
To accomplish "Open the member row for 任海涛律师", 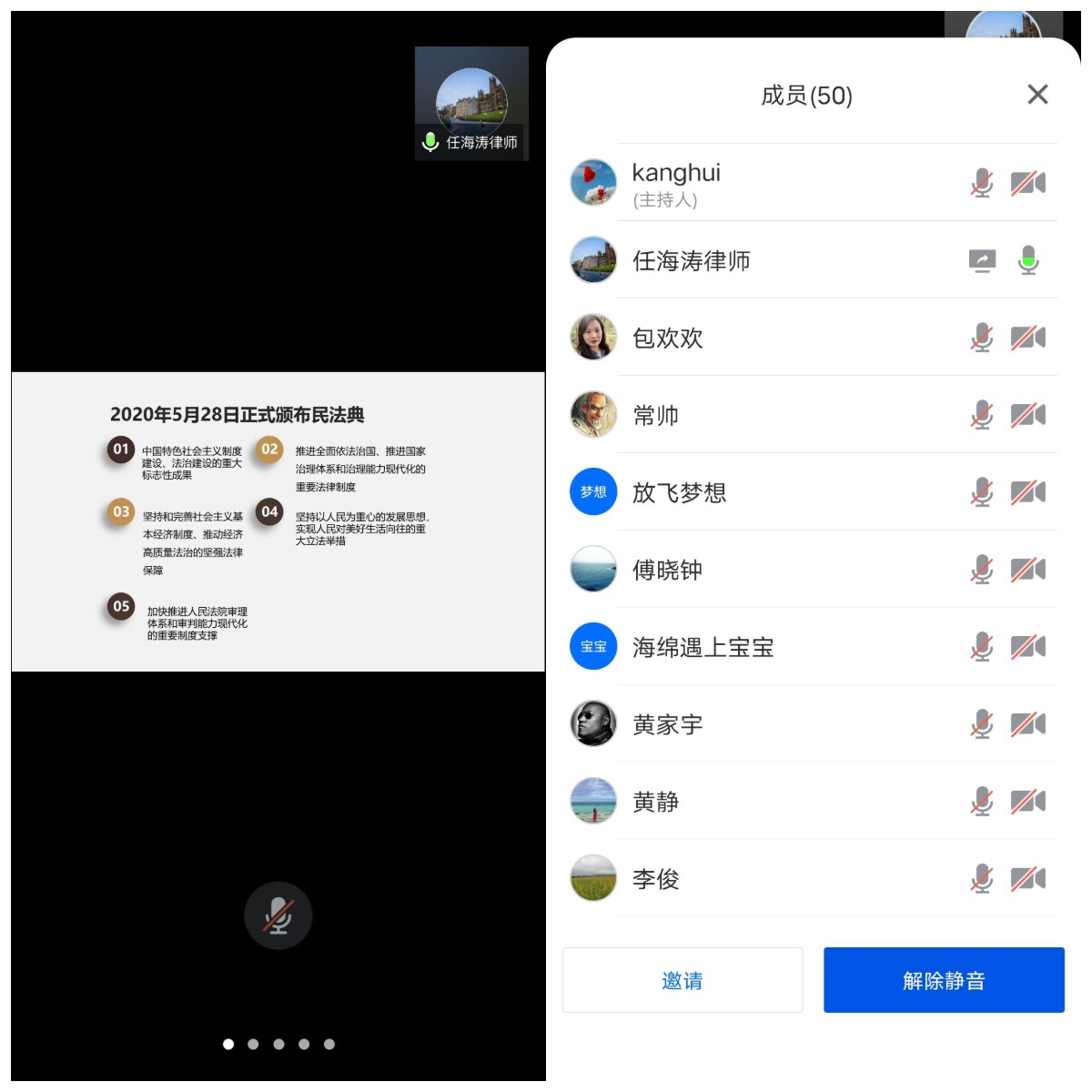I will [x=692, y=261].
